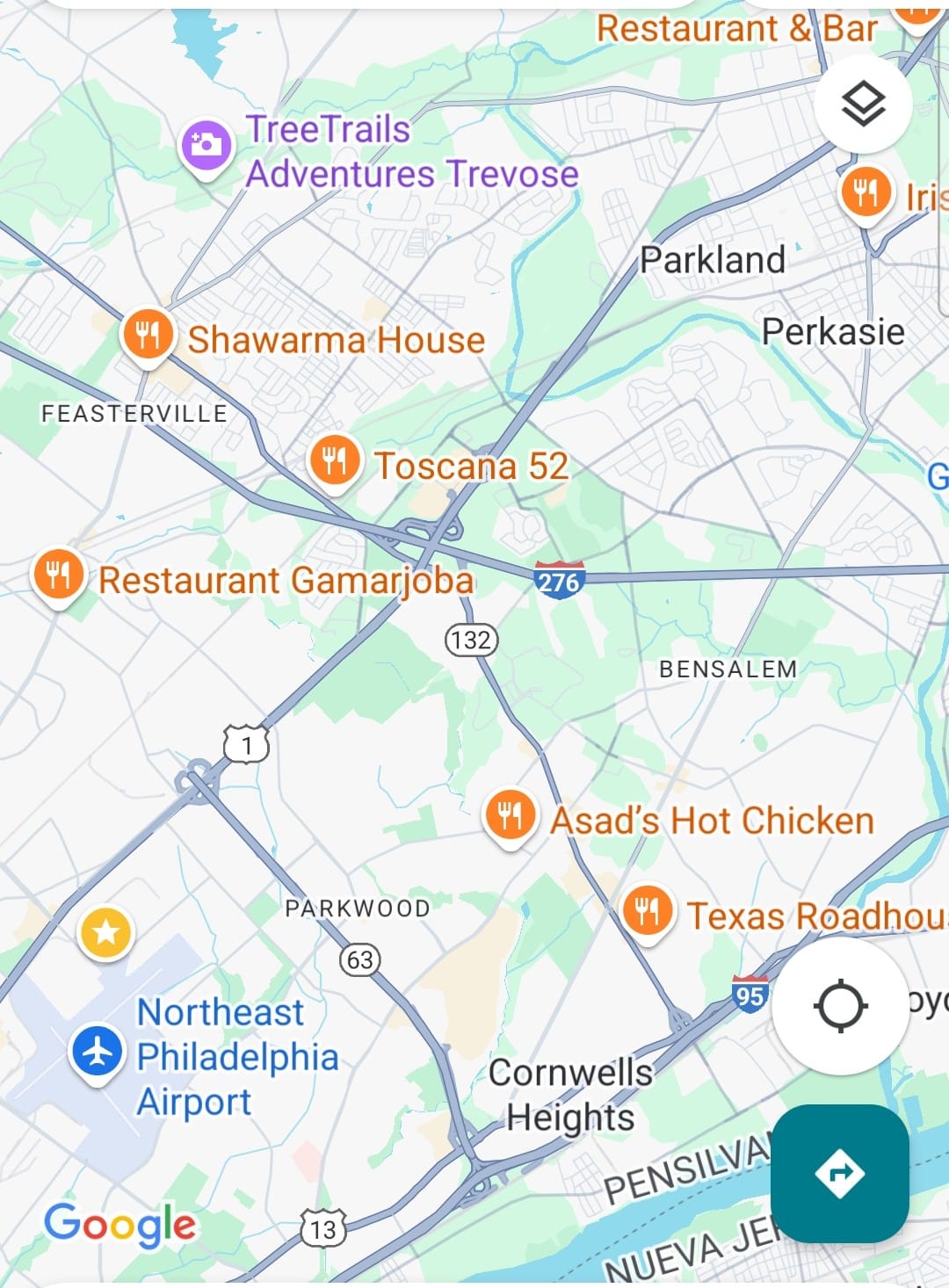Image resolution: width=949 pixels, height=1288 pixels.
Task: Open Shawarma House restaurant pin
Action: coord(147,335)
